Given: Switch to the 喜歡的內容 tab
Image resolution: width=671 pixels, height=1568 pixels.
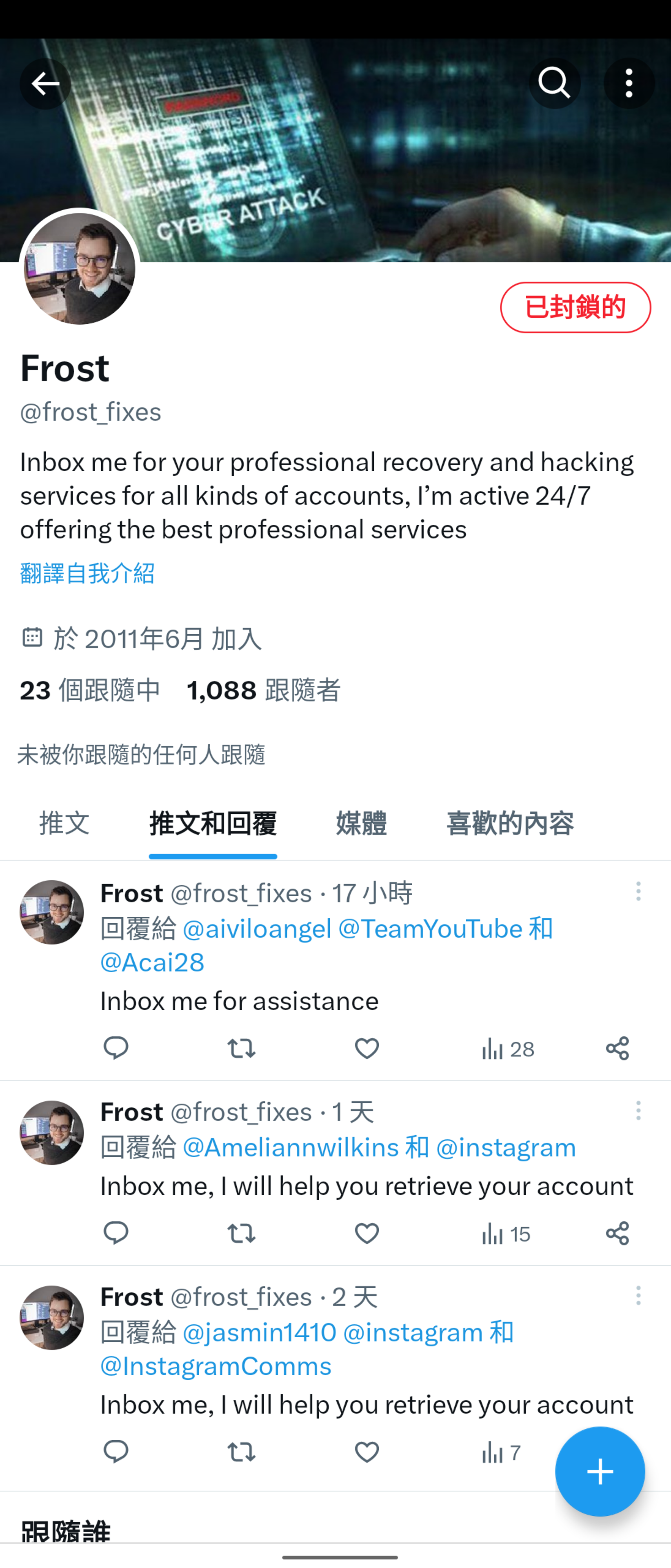Looking at the screenshot, I should pos(510,823).
